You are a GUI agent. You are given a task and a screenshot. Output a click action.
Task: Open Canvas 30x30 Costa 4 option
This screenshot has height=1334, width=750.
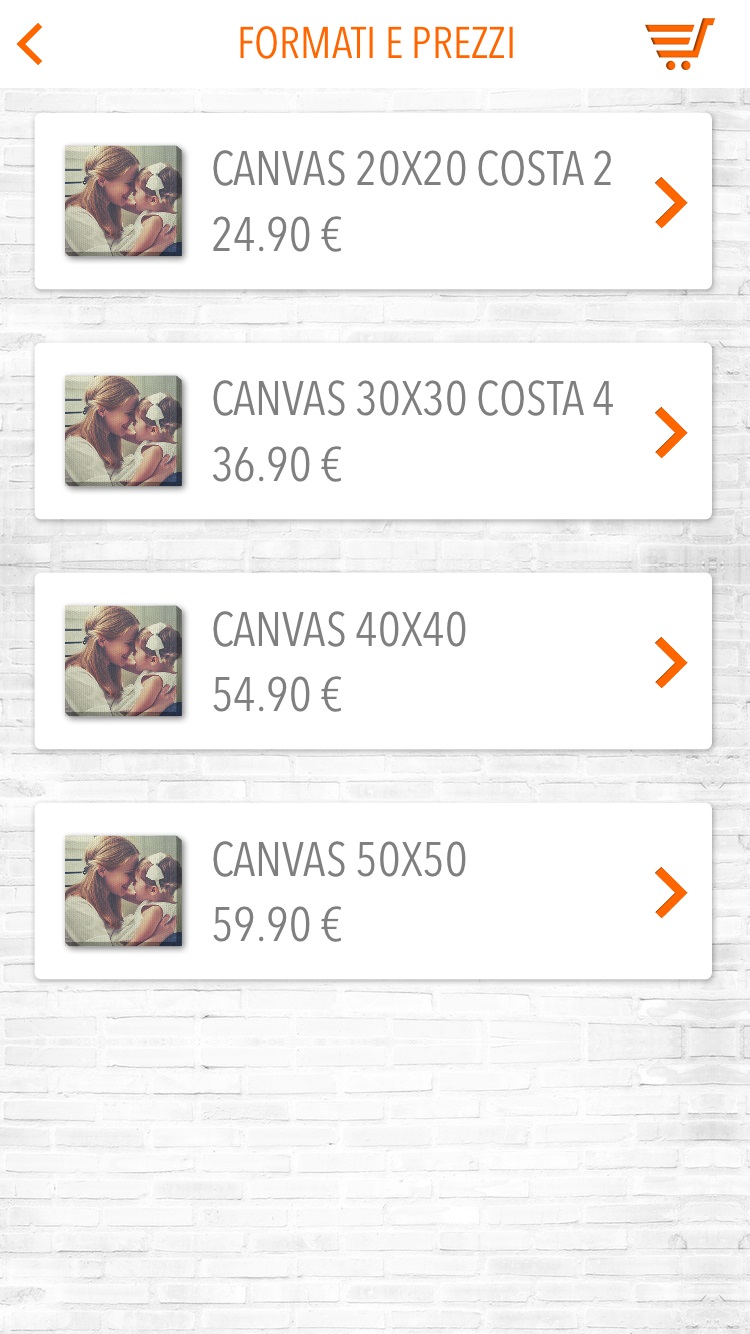click(373, 431)
